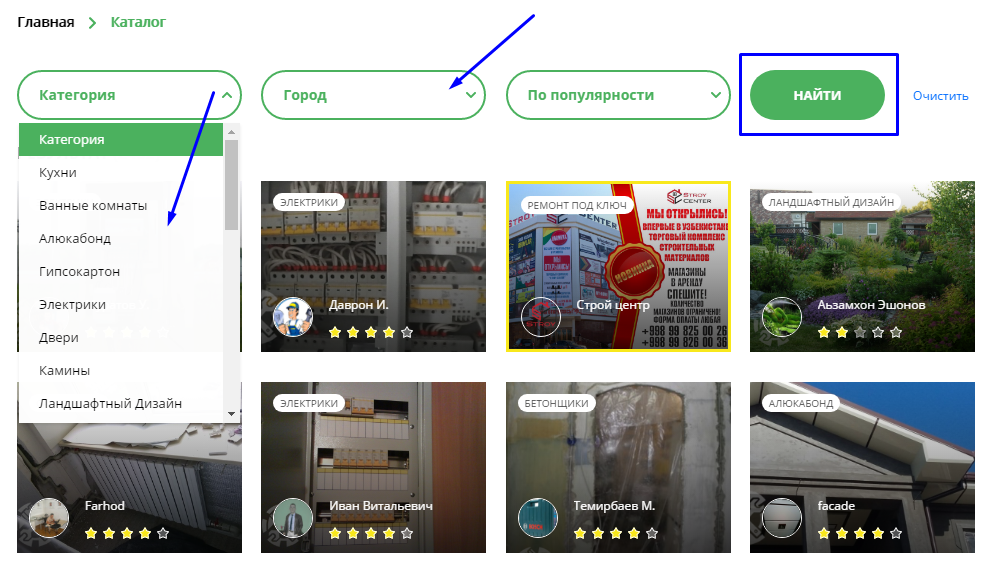Open the facade алюкабонд card

click(862, 467)
